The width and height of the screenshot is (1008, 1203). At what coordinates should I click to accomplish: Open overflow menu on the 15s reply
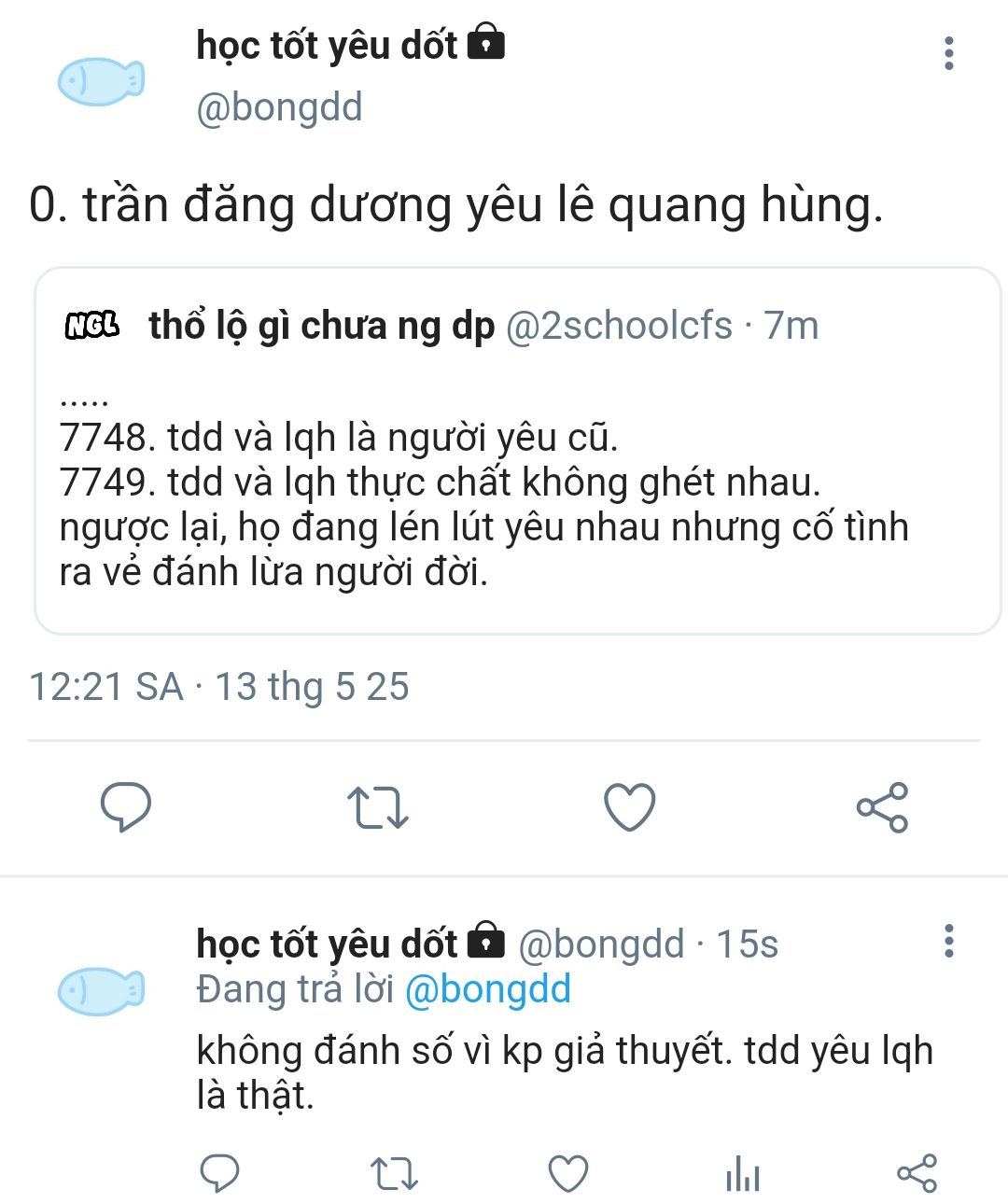coord(948,941)
